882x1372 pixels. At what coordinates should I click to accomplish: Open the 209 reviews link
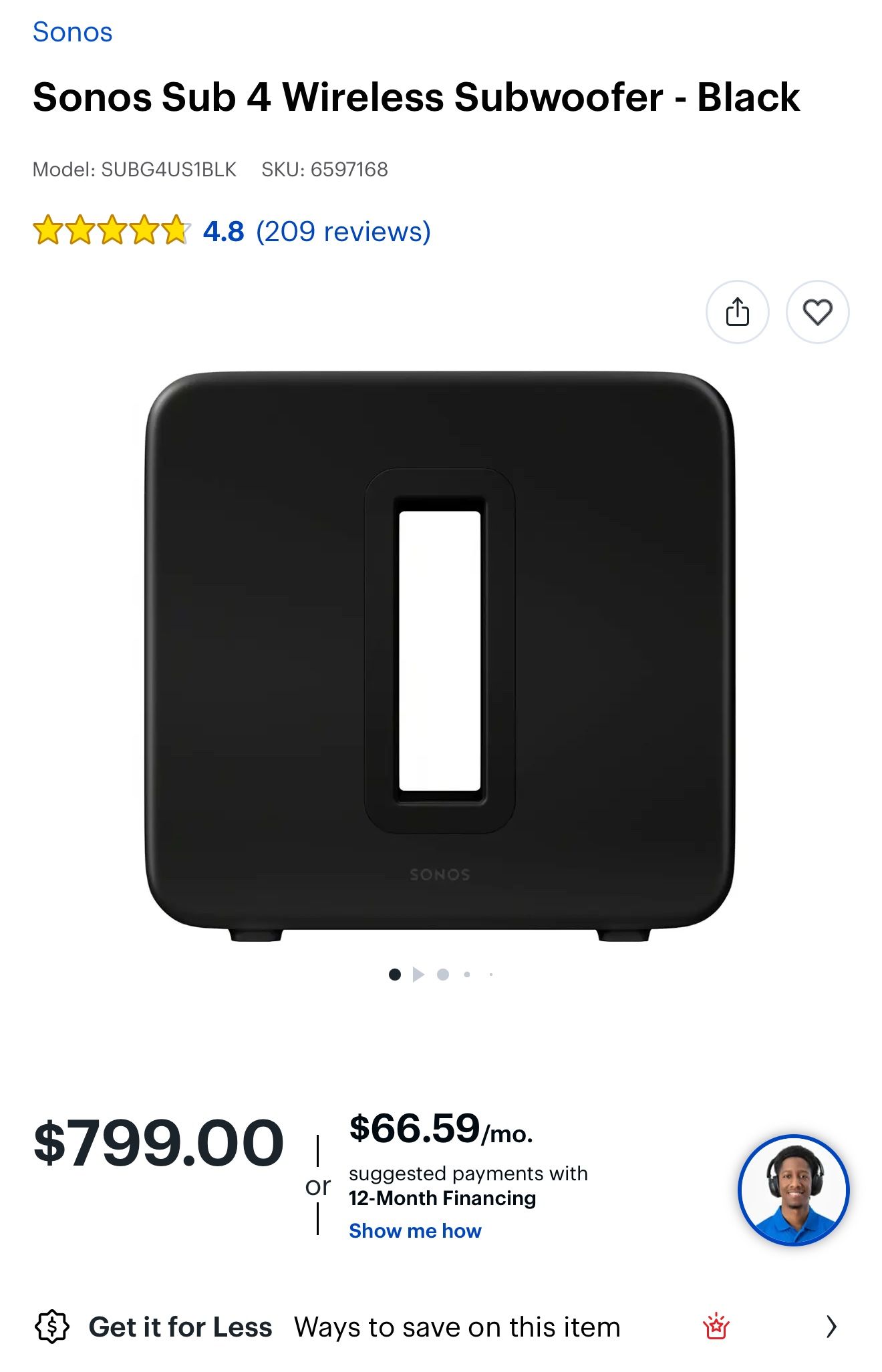coord(343,232)
